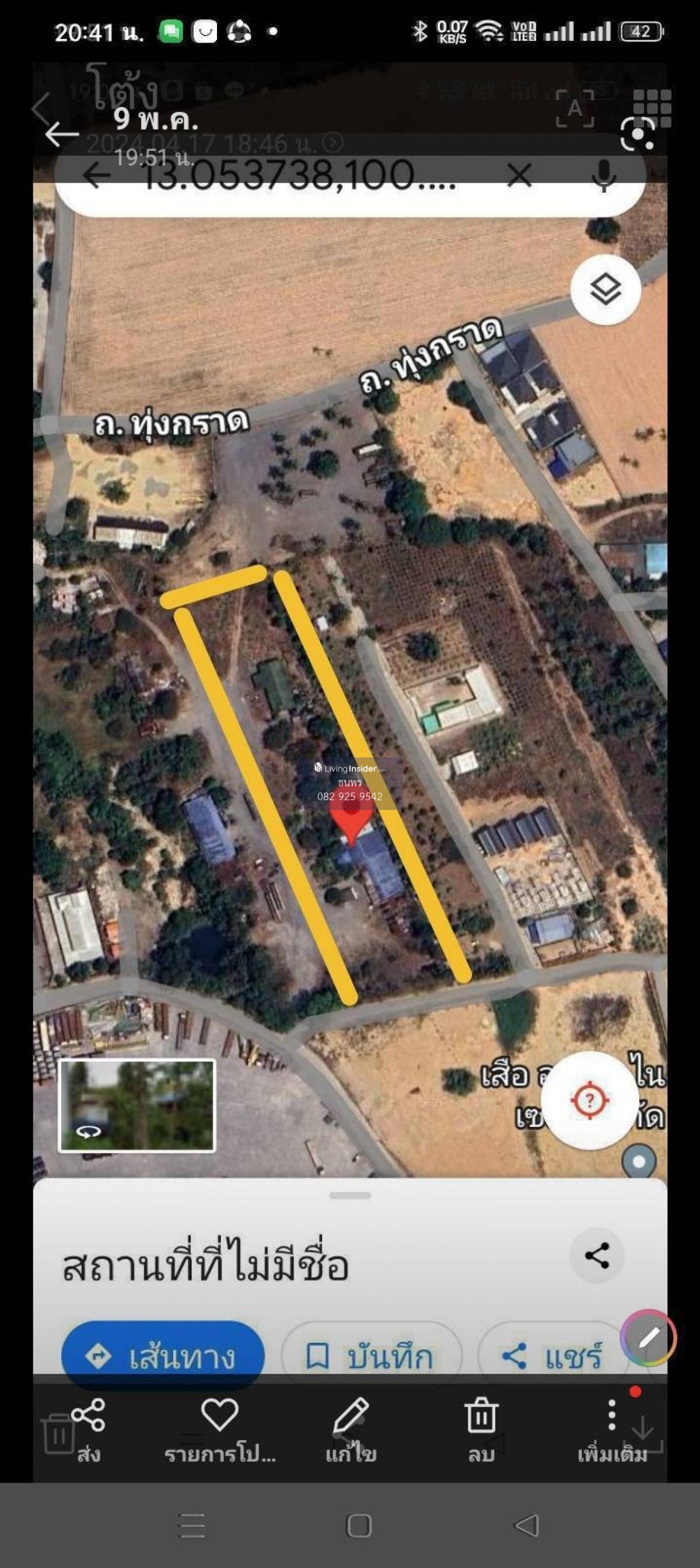Send this photo
This screenshot has height=1568, width=700.
point(88,1428)
